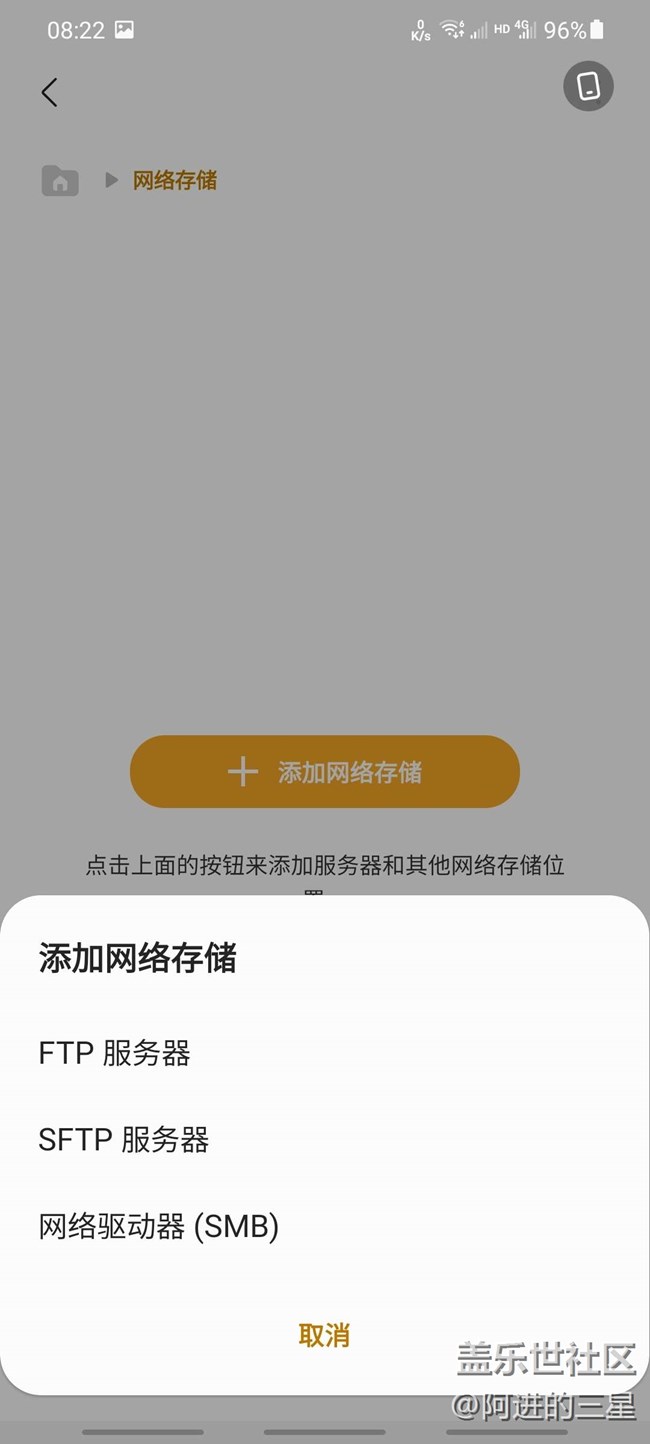Image resolution: width=650 pixels, height=1444 pixels.
Task: Open the 网络存储 breadcrumb
Action: click(175, 181)
